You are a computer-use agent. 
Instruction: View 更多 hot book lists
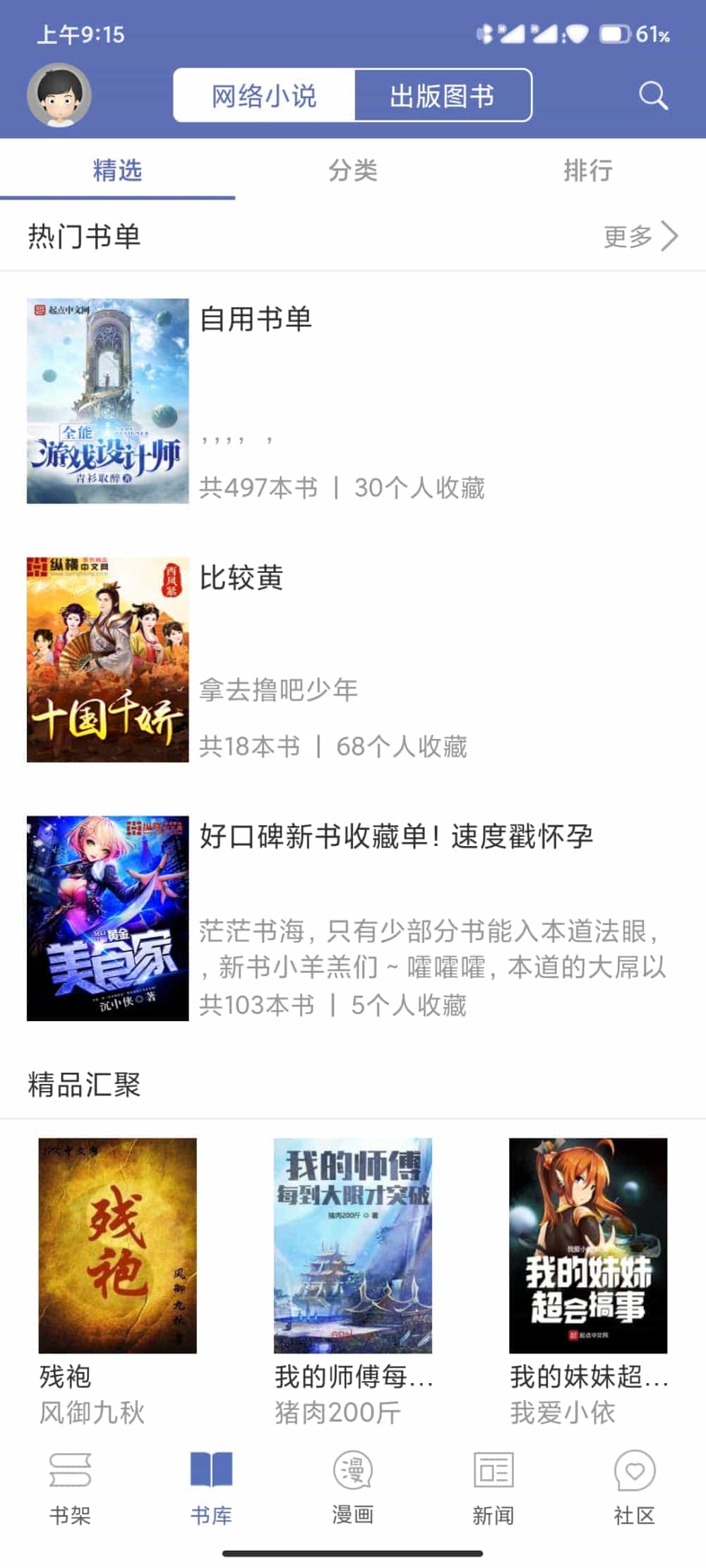point(640,236)
